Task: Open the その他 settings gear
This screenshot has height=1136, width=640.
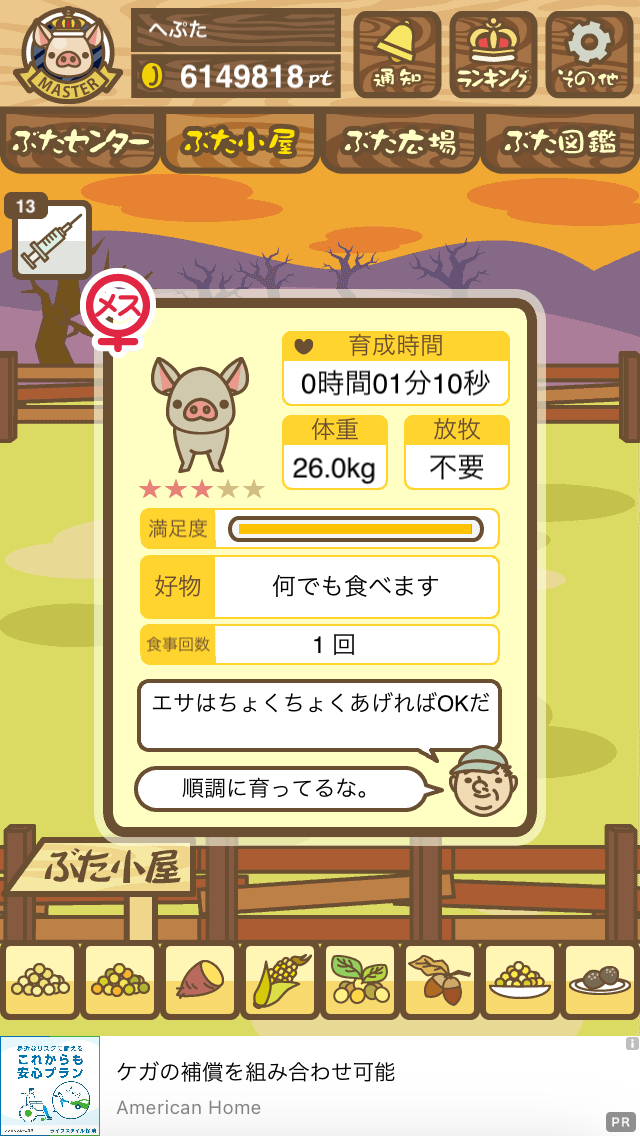Action: [x=589, y=54]
